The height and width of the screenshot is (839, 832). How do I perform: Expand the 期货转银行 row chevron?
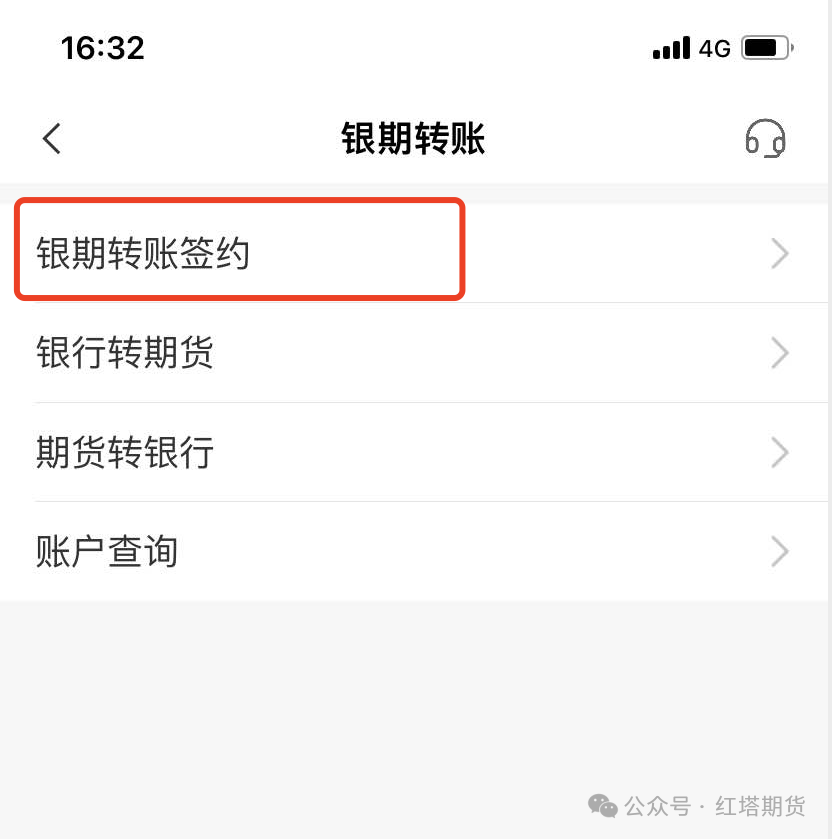779,453
